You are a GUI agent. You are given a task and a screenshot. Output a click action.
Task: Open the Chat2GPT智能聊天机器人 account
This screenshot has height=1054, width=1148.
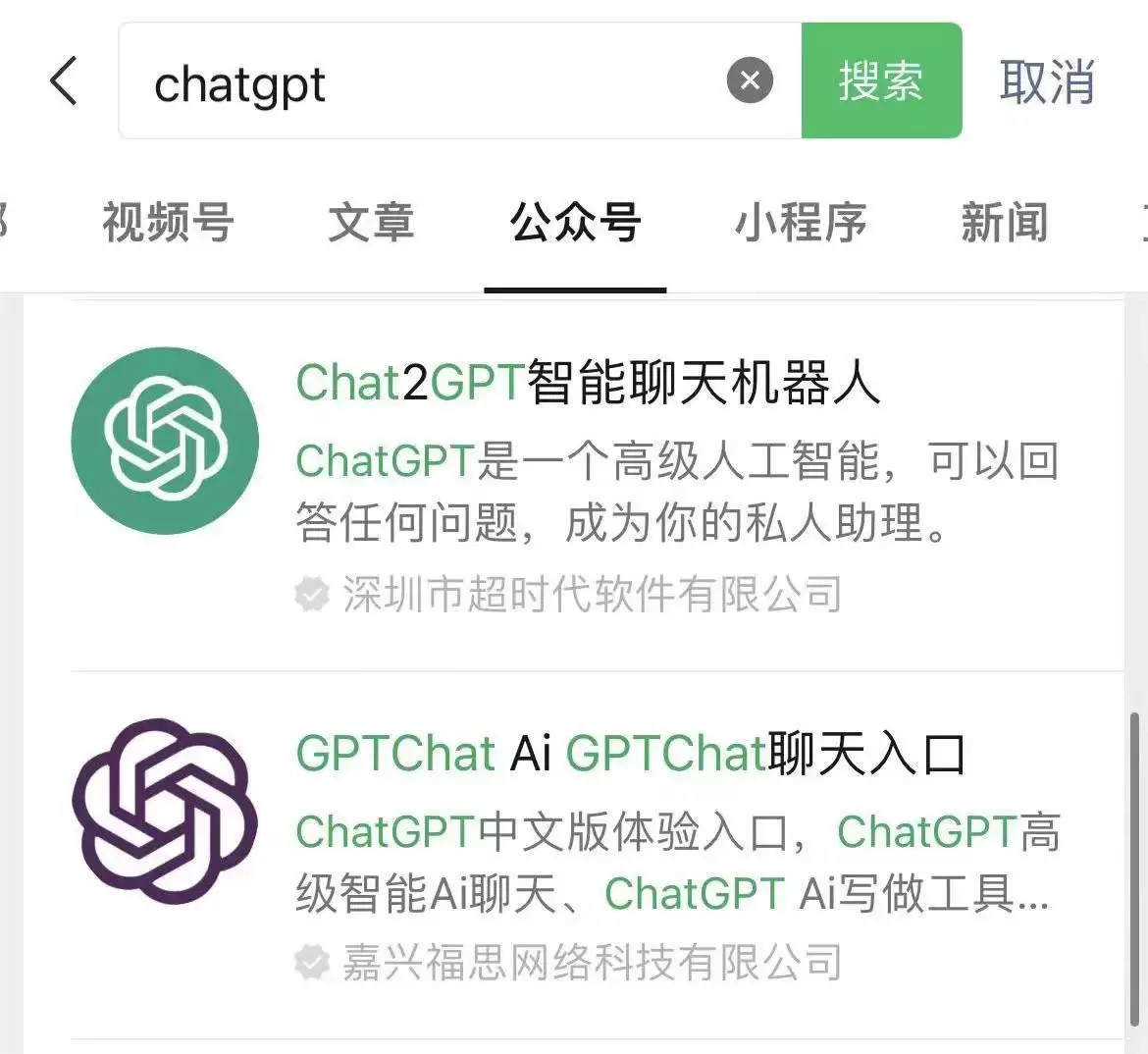[x=589, y=383]
